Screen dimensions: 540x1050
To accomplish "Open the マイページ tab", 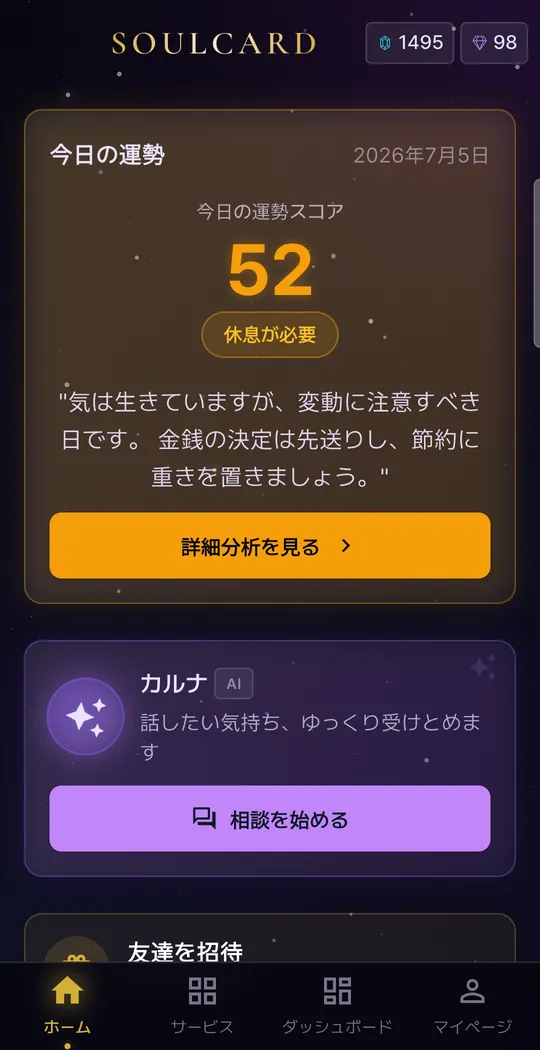I will coord(472,1004).
